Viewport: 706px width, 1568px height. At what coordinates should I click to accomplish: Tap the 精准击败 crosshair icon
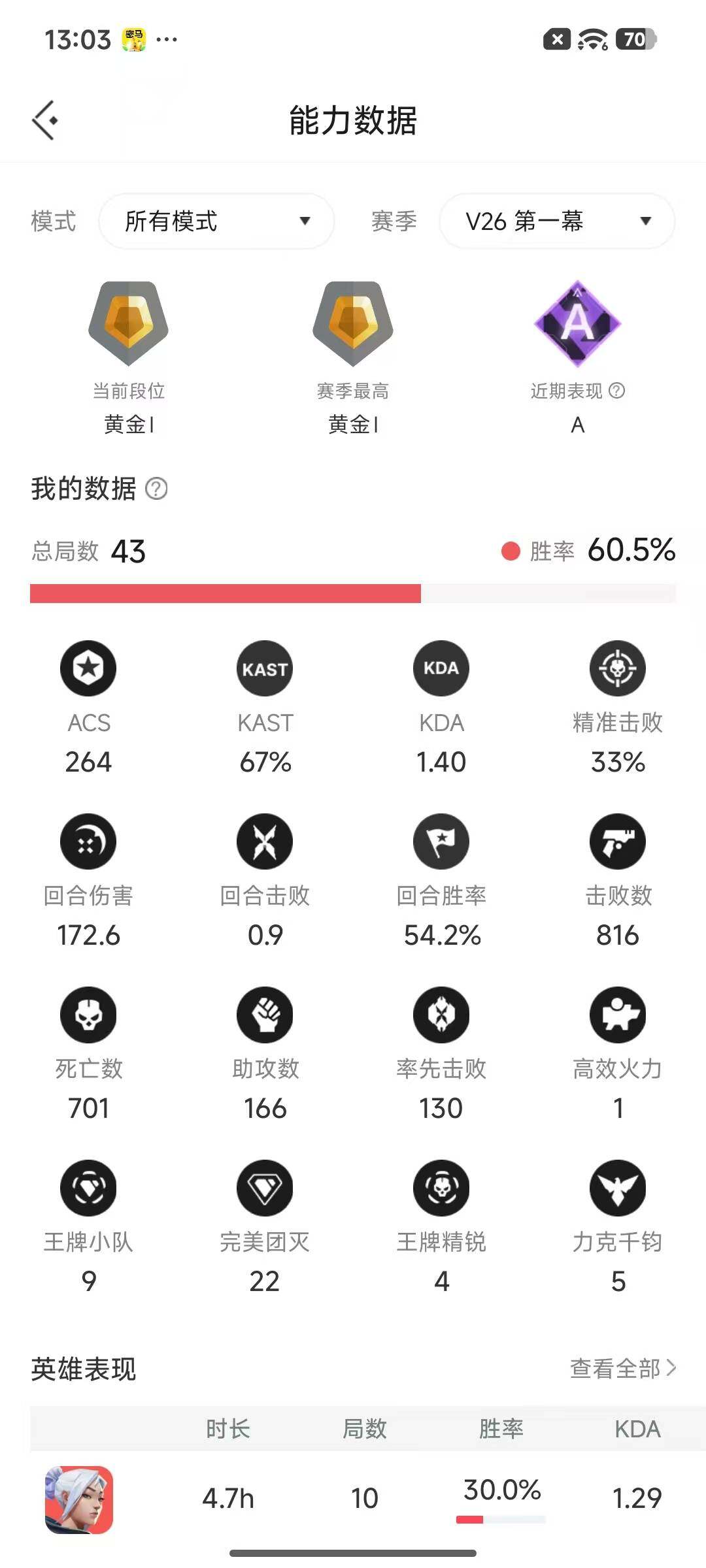[617, 668]
